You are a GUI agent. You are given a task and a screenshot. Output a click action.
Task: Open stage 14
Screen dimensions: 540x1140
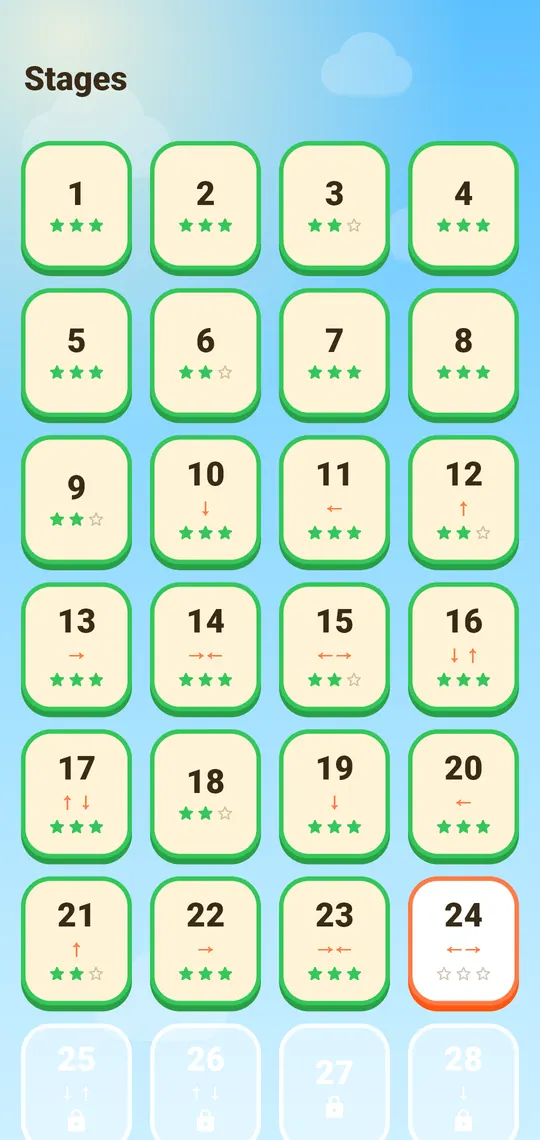pos(206,649)
